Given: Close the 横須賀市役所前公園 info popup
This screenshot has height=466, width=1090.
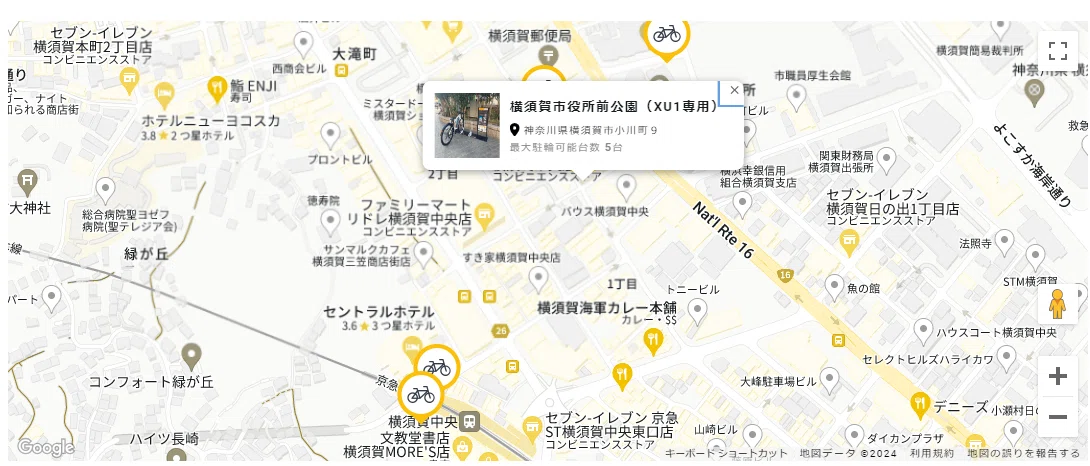Looking at the screenshot, I should 734,90.
